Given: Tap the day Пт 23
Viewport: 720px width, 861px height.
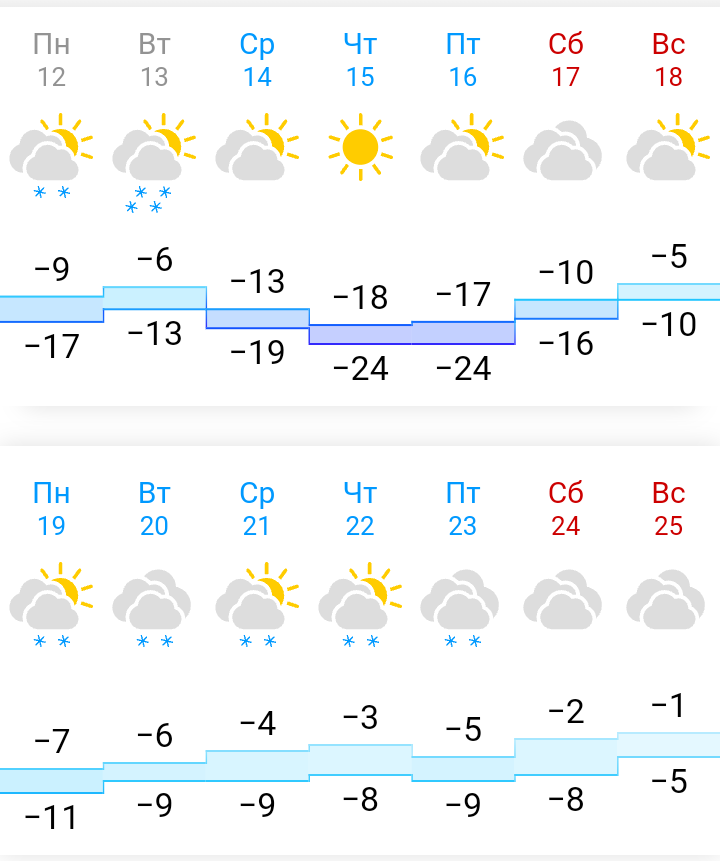Looking at the screenshot, I should [x=463, y=509].
